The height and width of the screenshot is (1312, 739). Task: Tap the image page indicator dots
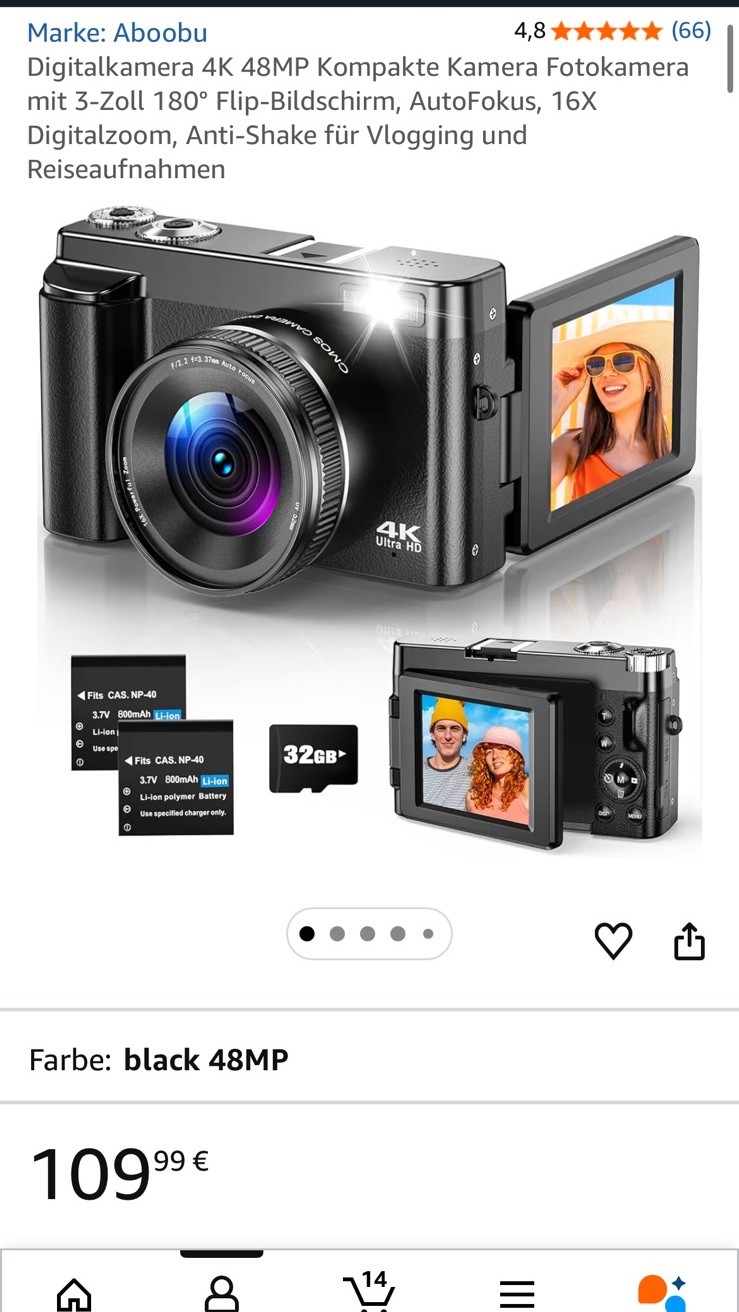click(x=369, y=934)
